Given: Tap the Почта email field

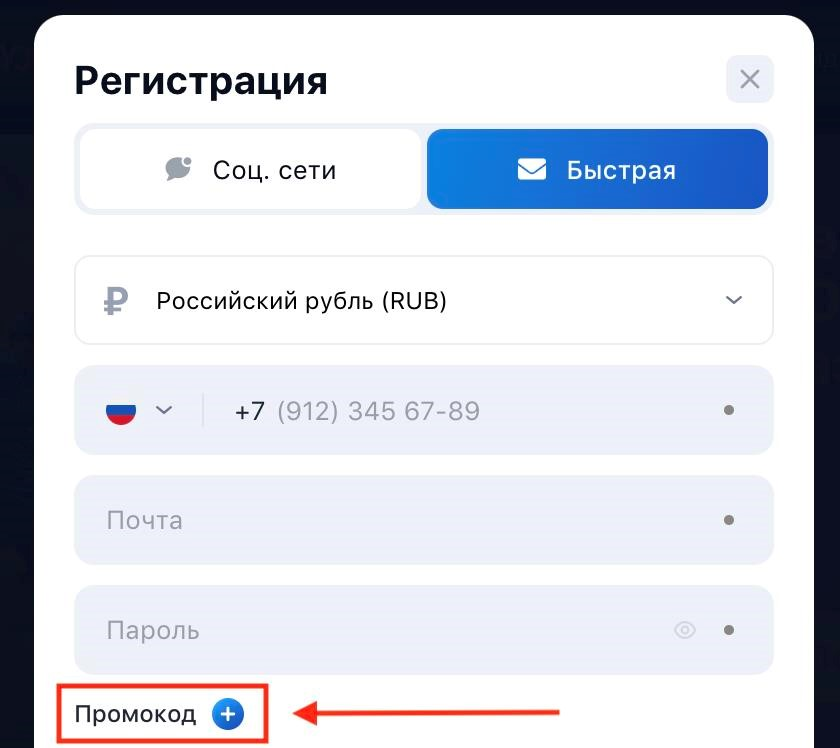Looking at the screenshot, I should tap(400, 520).
